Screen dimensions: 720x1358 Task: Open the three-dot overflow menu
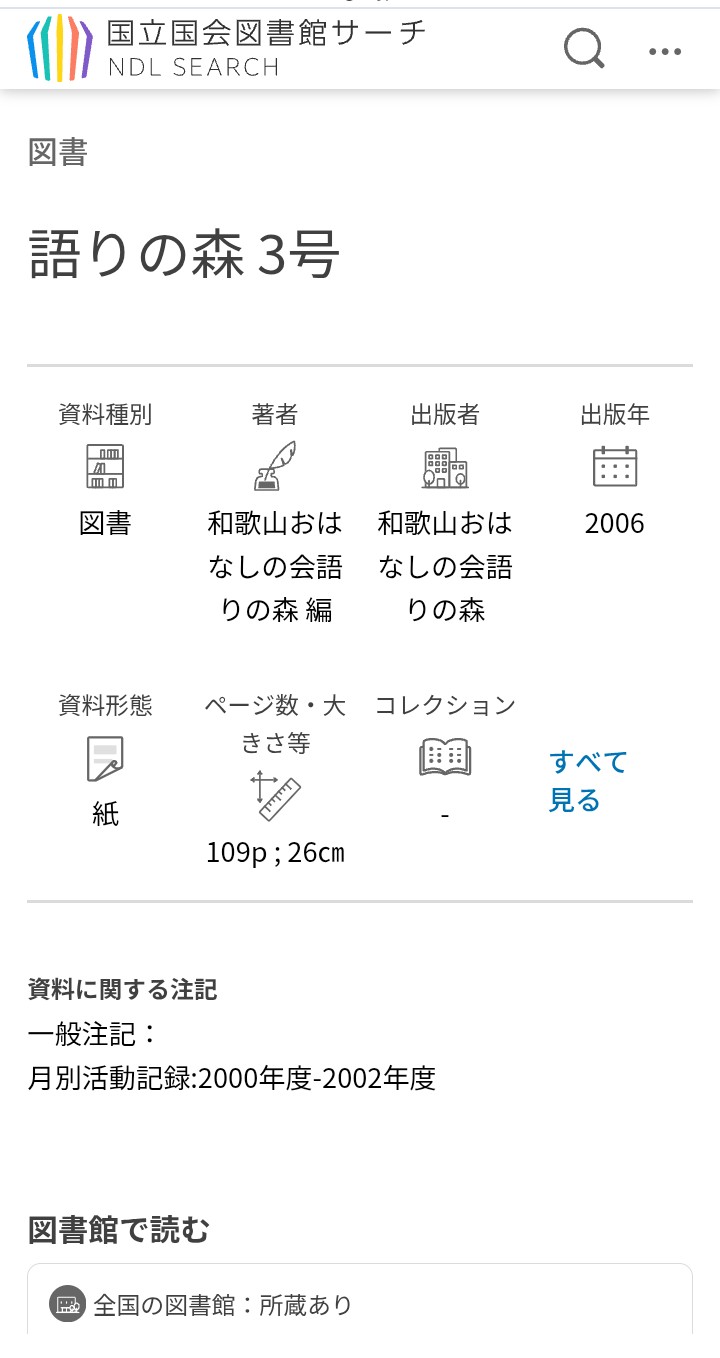tap(665, 52)
